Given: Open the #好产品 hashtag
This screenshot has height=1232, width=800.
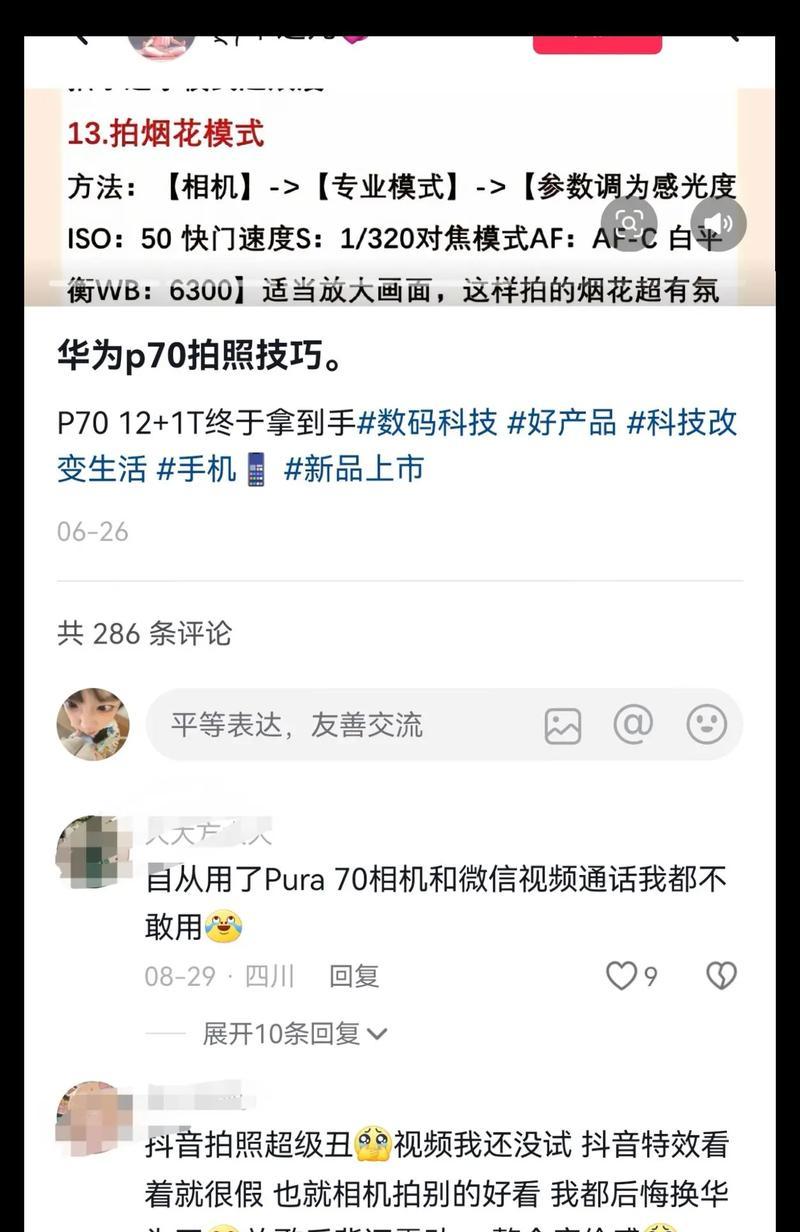Looking at the screenshot, I should point(562,423).
